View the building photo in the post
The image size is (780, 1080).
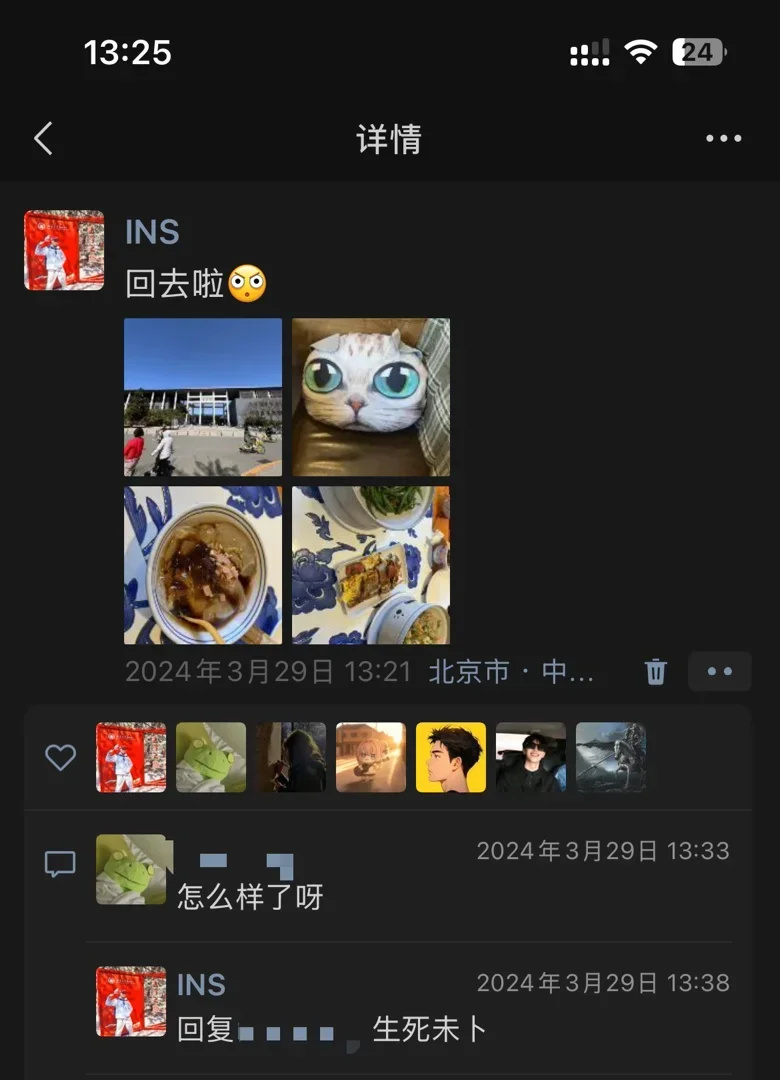[203, 397]
